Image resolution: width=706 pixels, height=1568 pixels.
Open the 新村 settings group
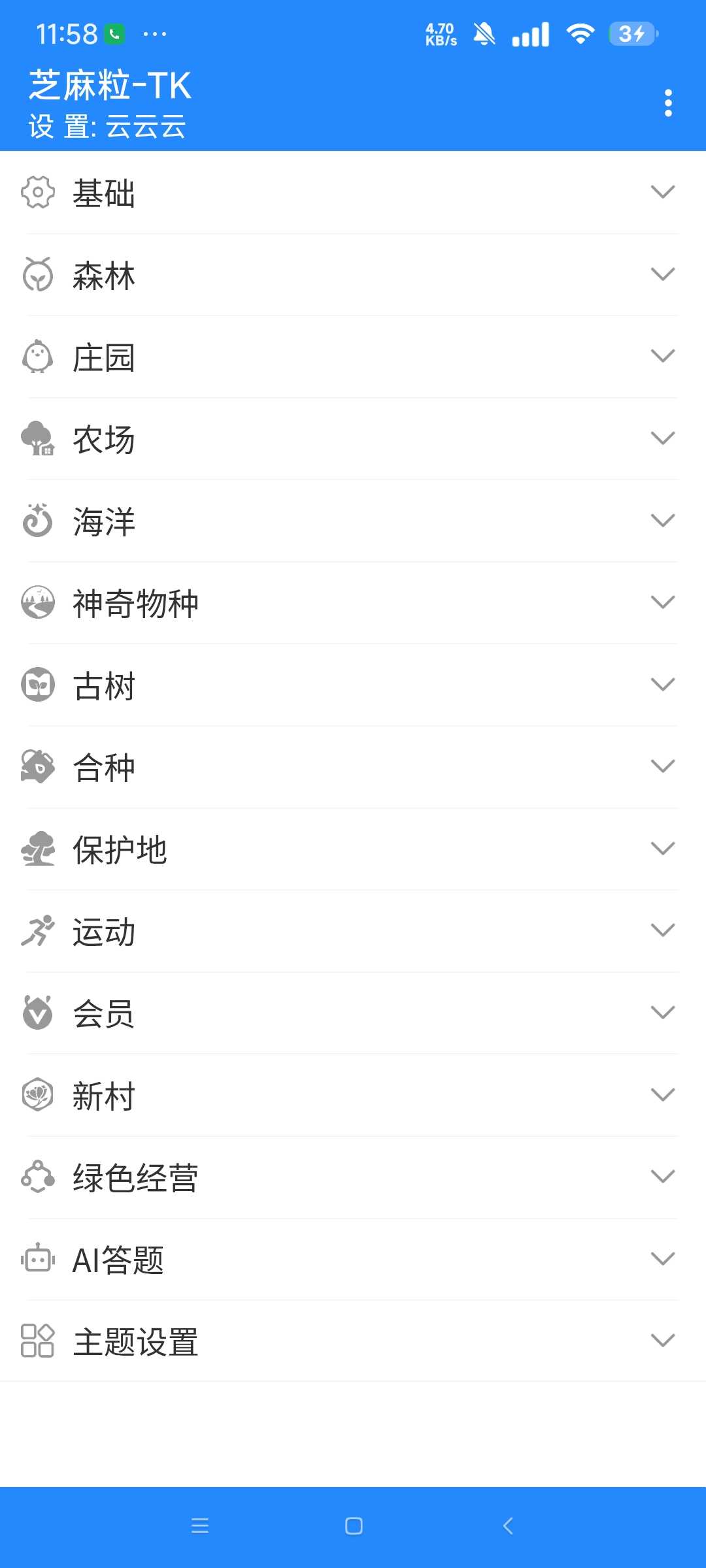353,1096
